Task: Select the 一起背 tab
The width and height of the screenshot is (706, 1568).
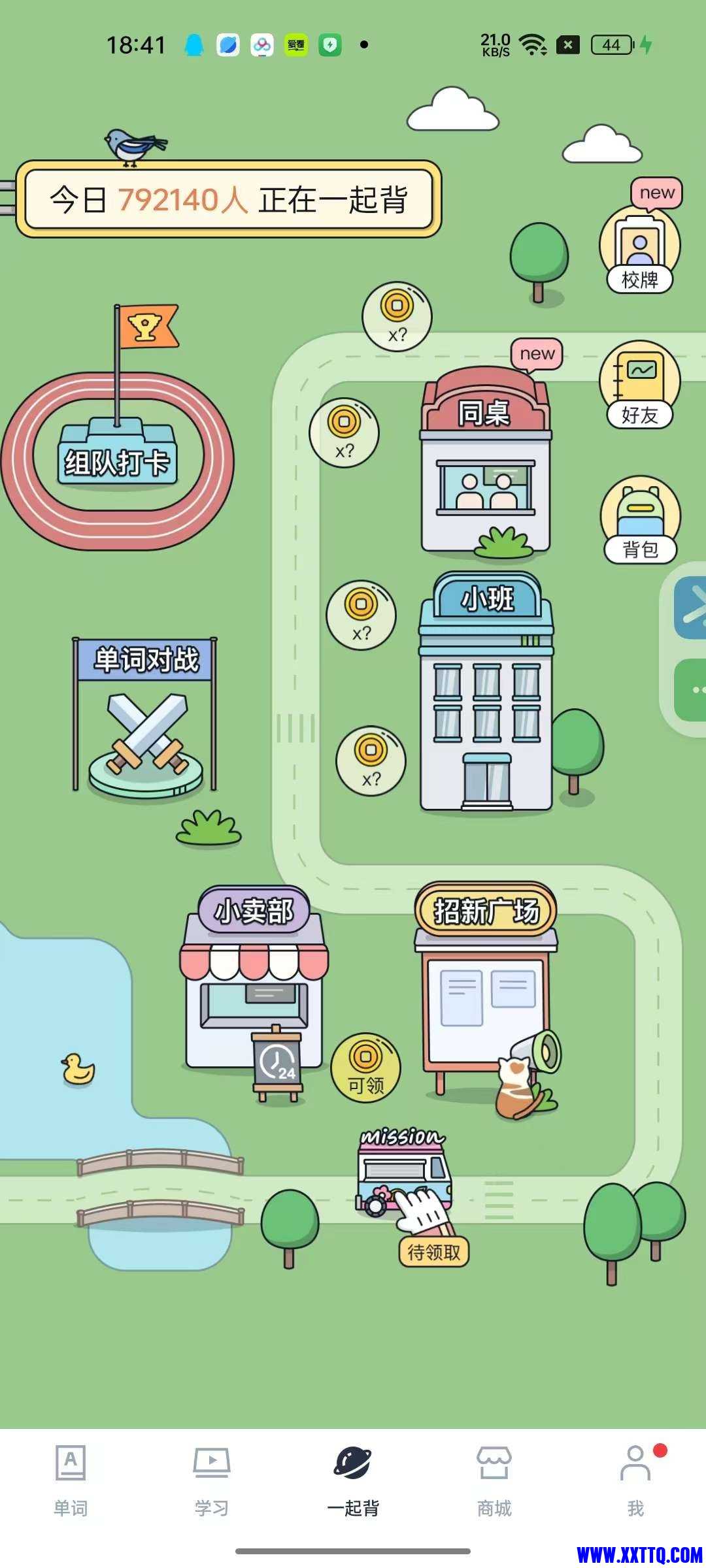Action: tap(353, 1480)
